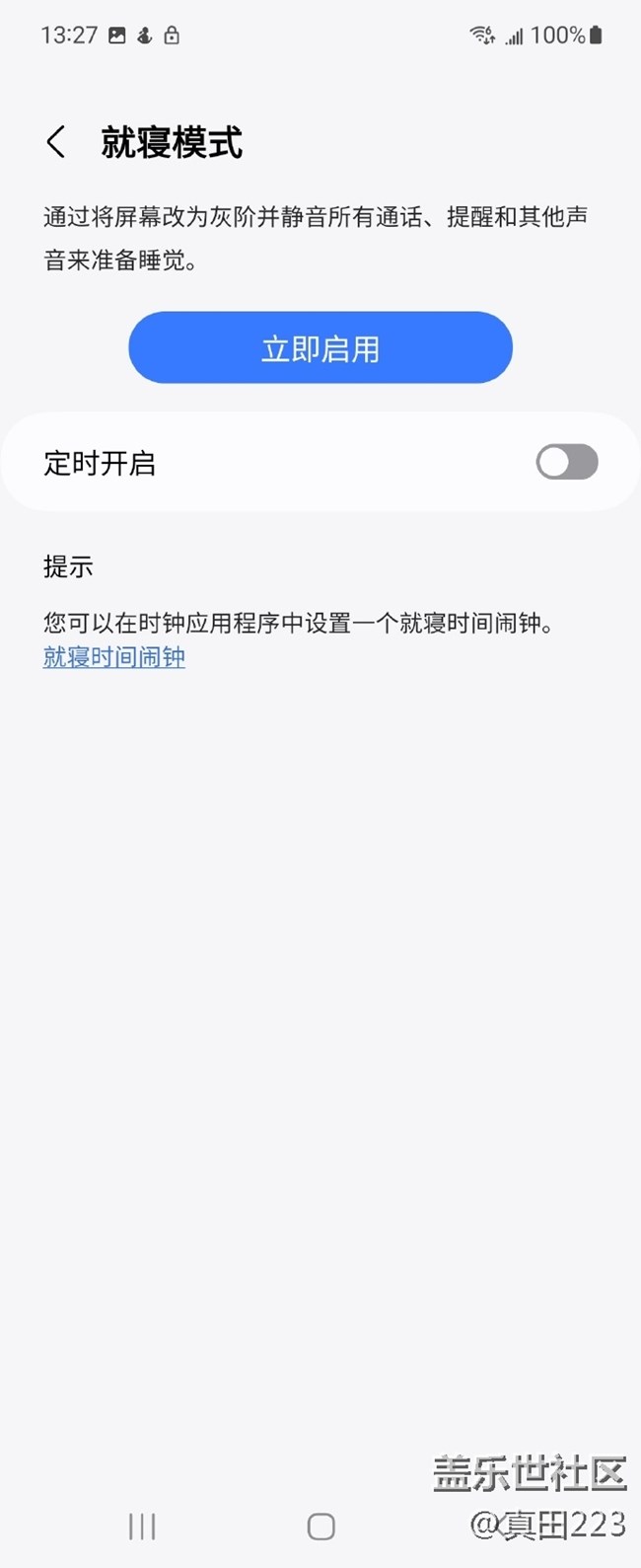
Task: Open the 就寝时间闹钟 link
Action: coord(114,657)
